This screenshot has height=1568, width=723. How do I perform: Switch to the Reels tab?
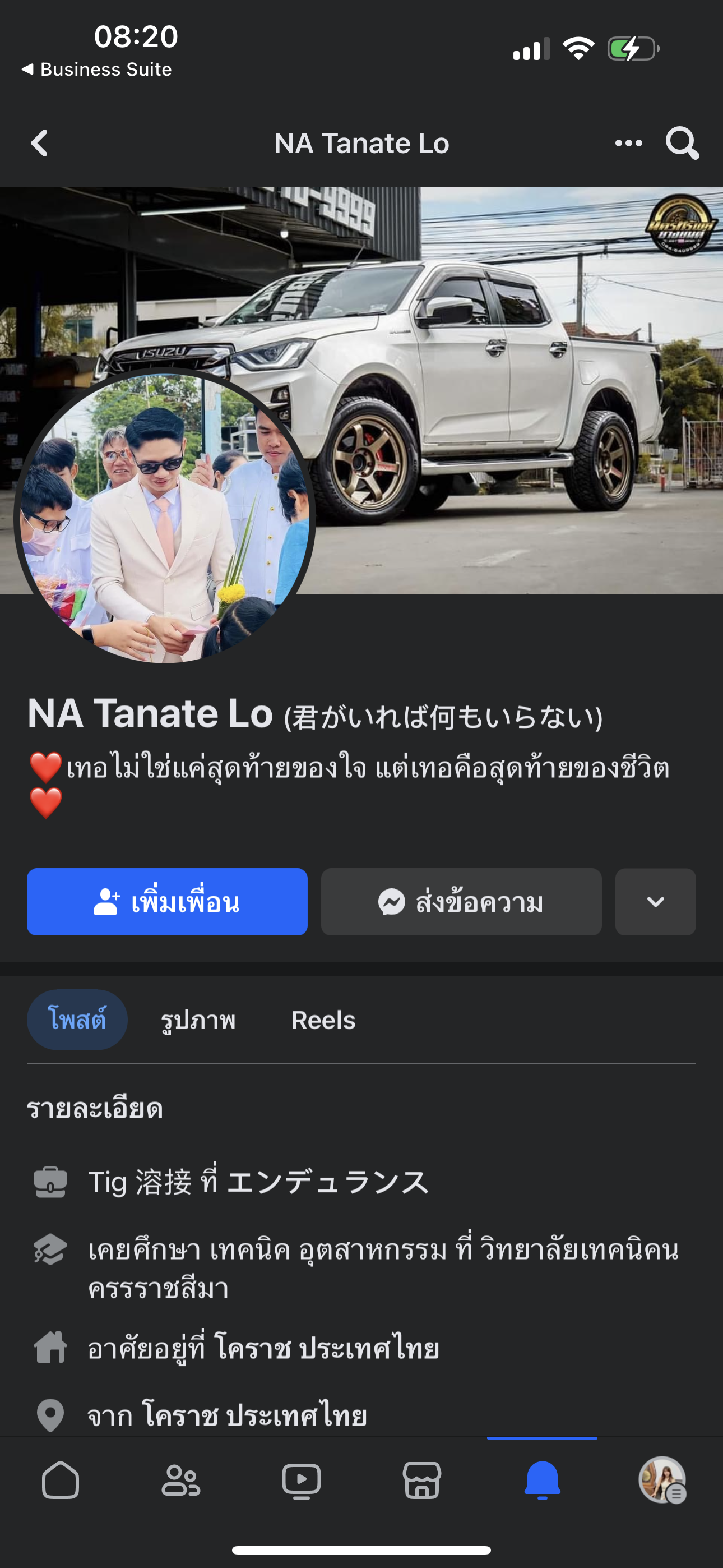click(x=323, y=1020)
